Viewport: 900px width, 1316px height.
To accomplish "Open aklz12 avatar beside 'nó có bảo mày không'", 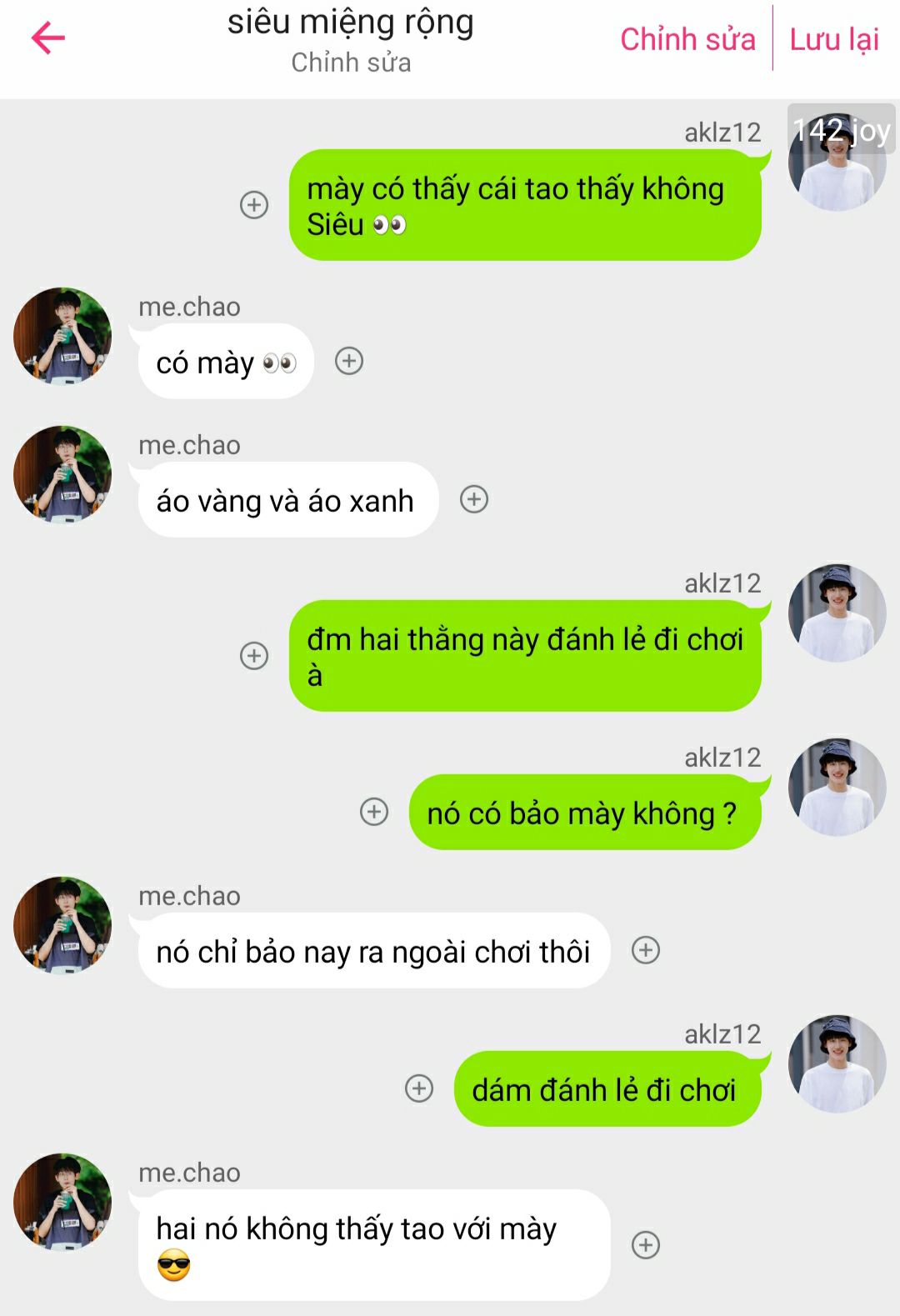I will pos(837,787).
